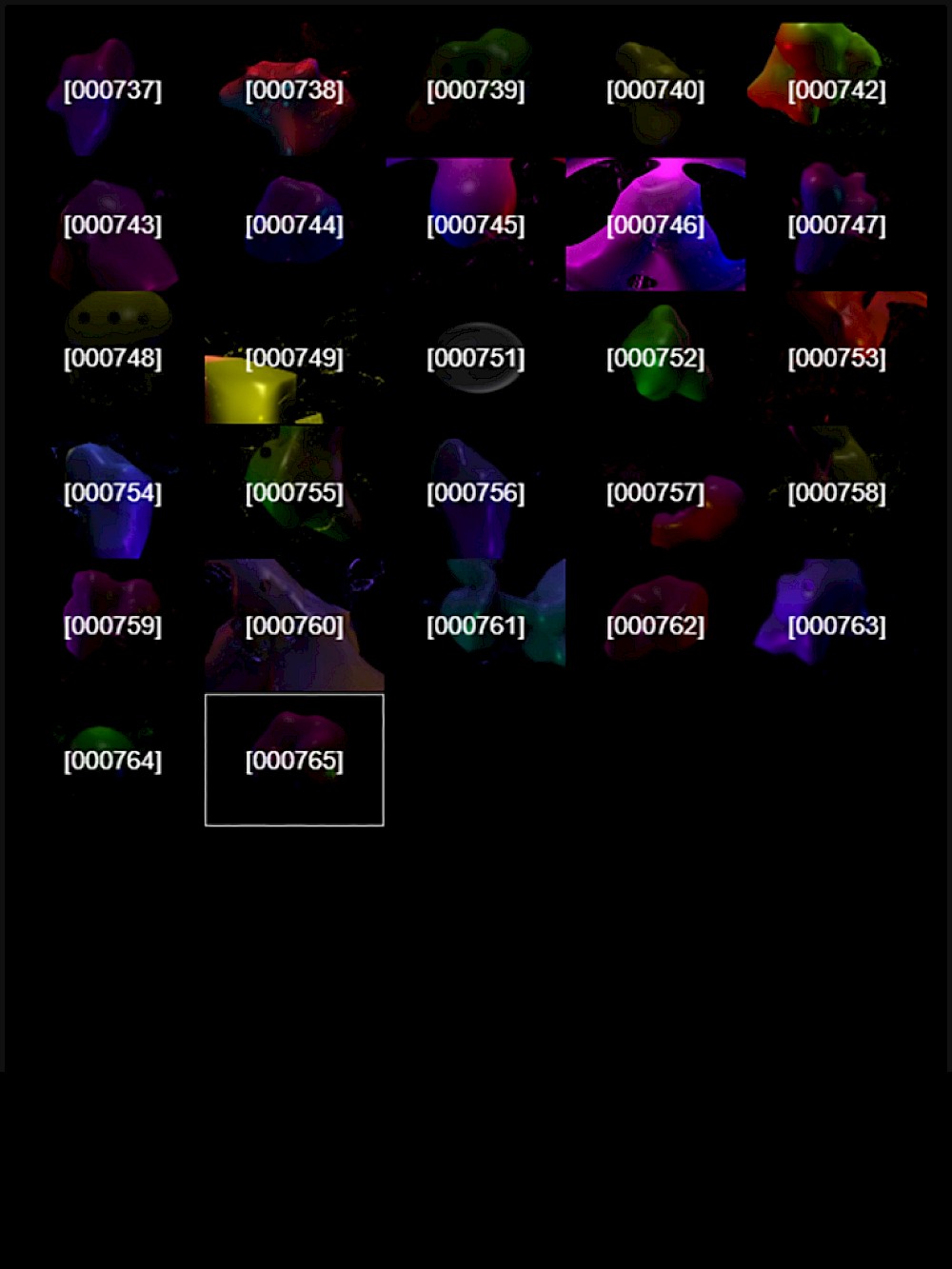Open thumbnail [000760]
This screenshot has width=952, height=1269.
click(x=294, y=625)
